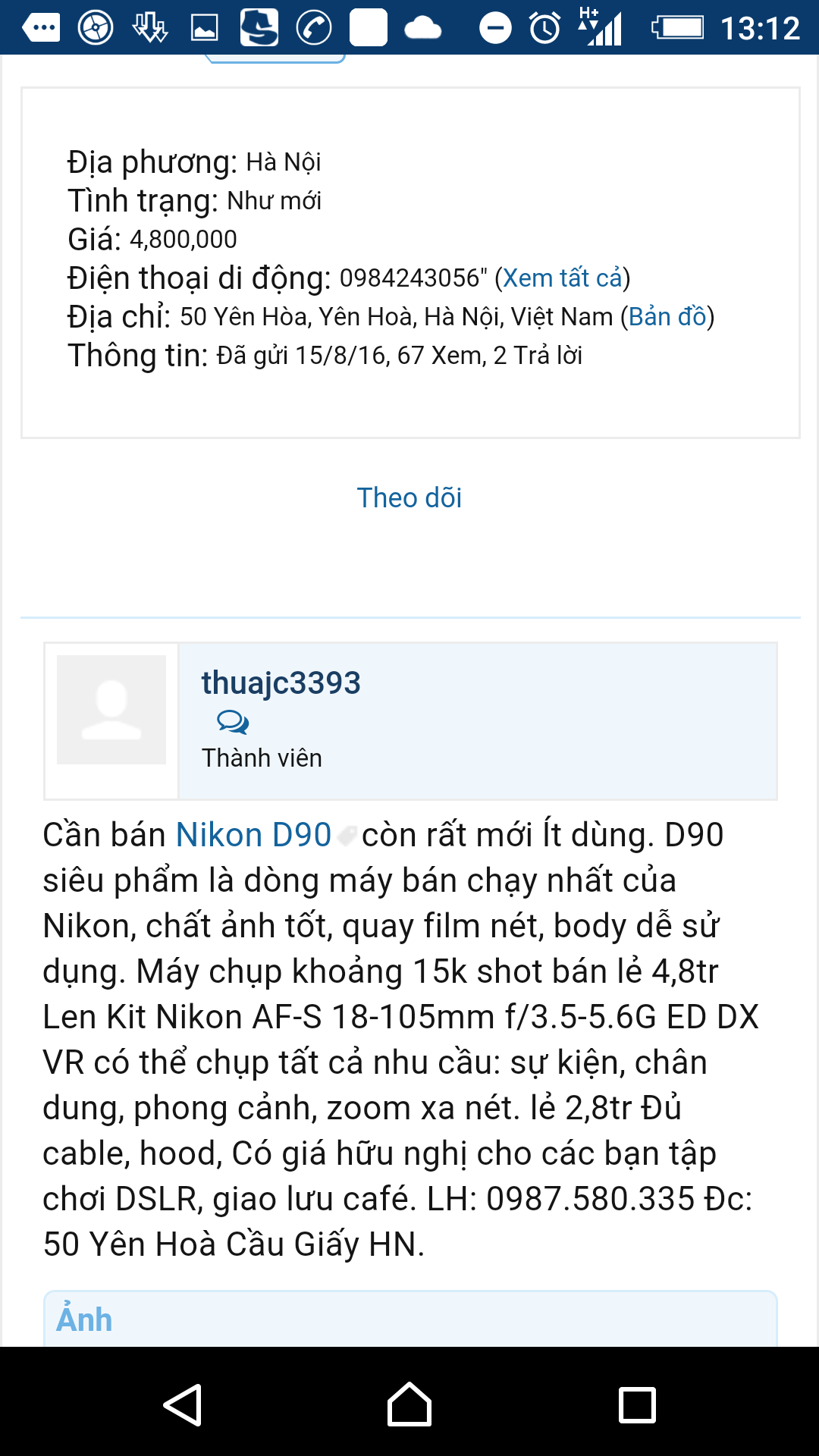The width and height of the screenshot is (819, 1456).
Task: Open the 'Xem tất cả' phone link
Action: (x=562, y=278)
